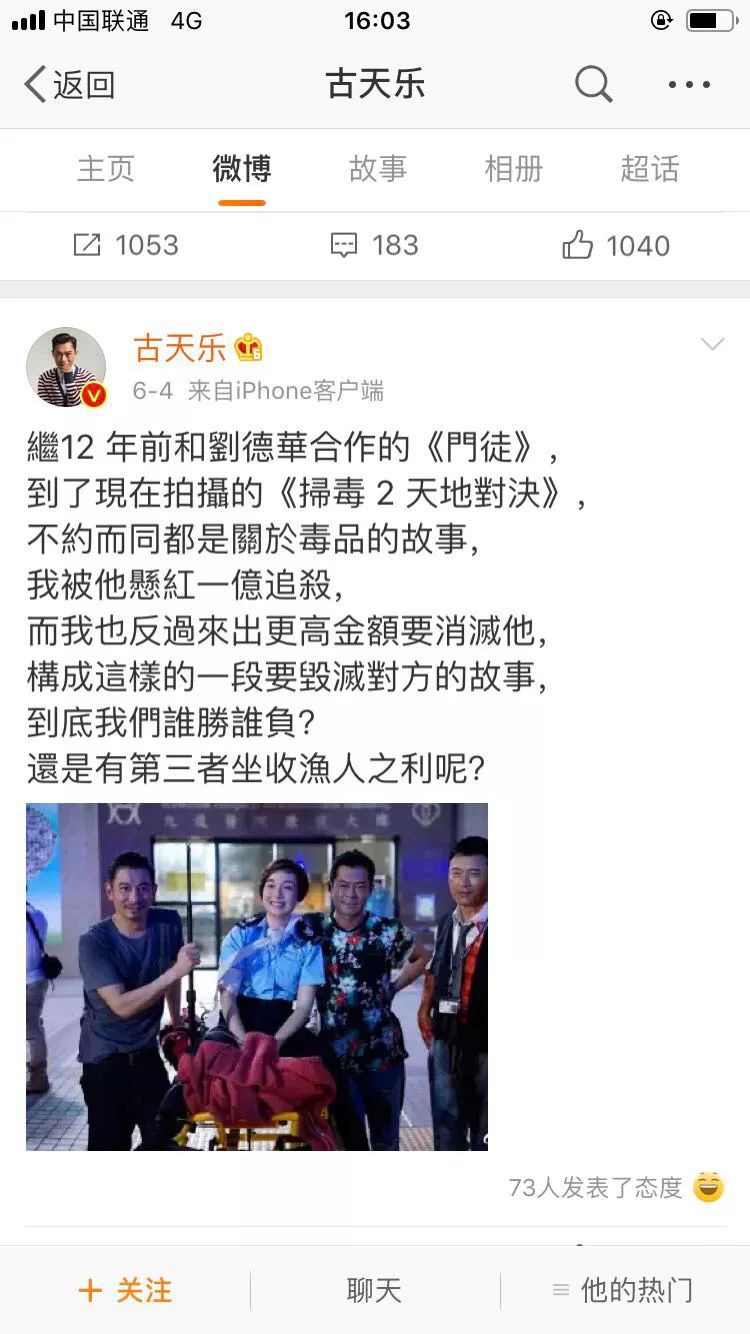
Task: Like the post with 1040 likes
Action: [x=615, y=245]
